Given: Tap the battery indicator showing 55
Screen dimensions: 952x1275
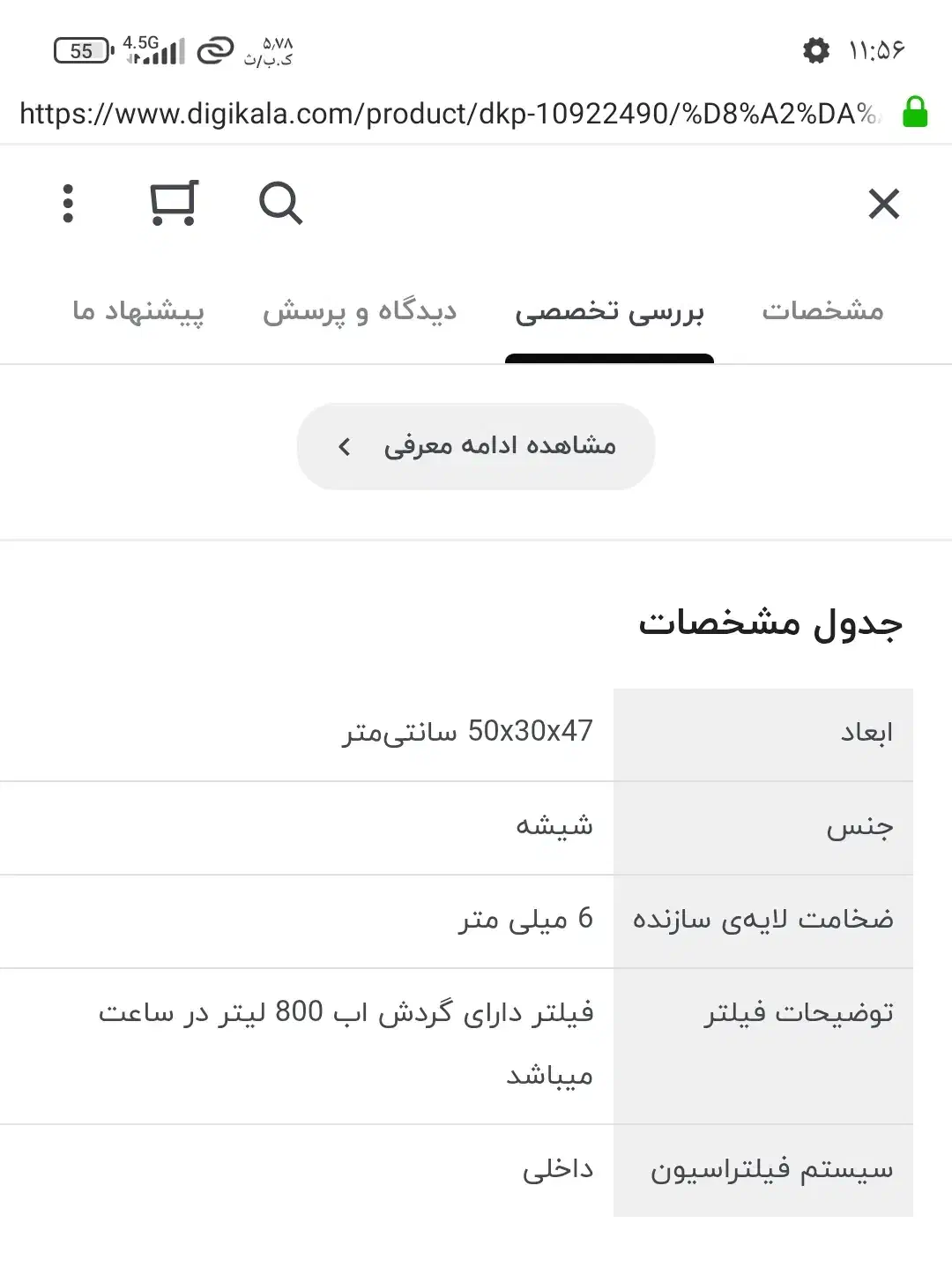Looking at the screenshot, I should pyautogui.click(x=80, y=50).
